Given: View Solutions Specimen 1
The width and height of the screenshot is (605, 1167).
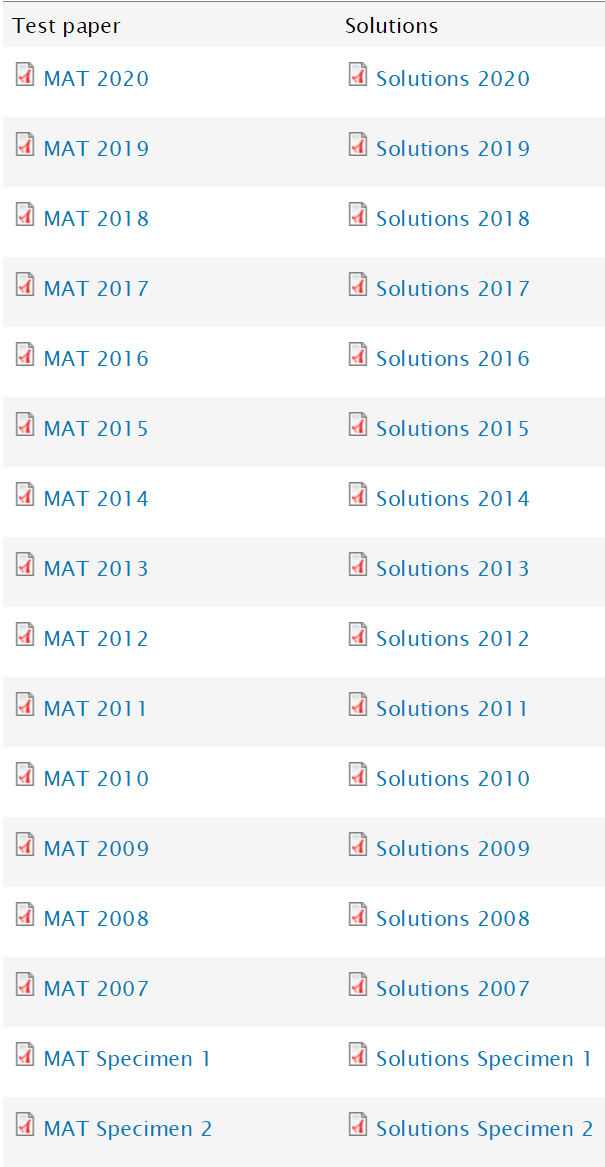Looking at the screenshot, I should click(483, 1059).
